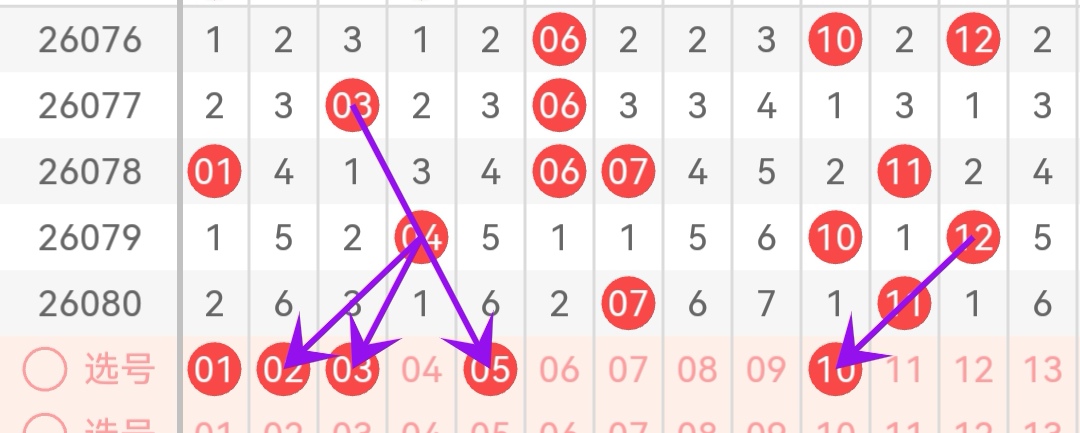The height and width of the screenshot is (433, 1080).
Task: Choose number 12 in the 选号 row
Action: click(x=973, y=371)
